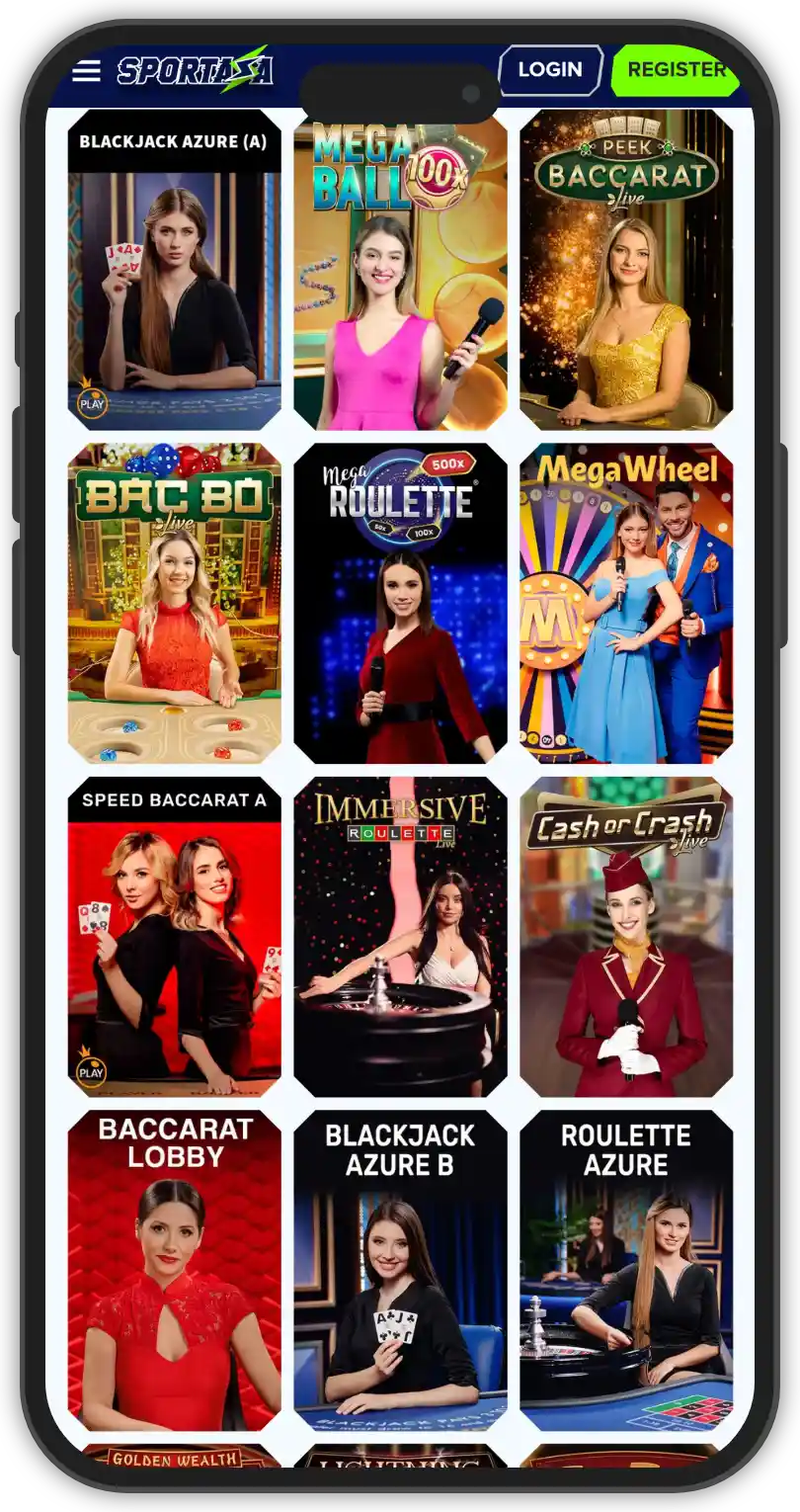Open the hamburger menu

click(x=87, y=70)
